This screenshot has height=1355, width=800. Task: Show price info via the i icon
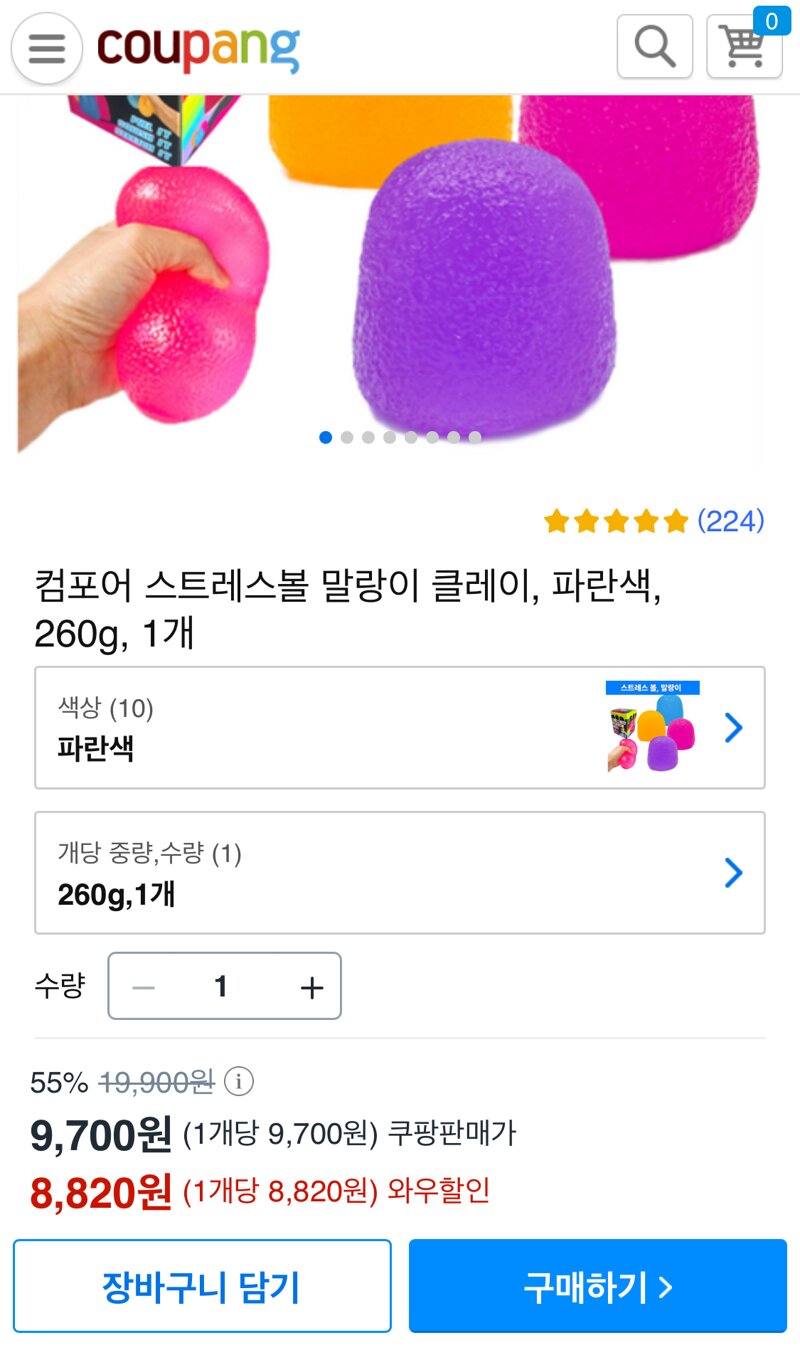239,1081
